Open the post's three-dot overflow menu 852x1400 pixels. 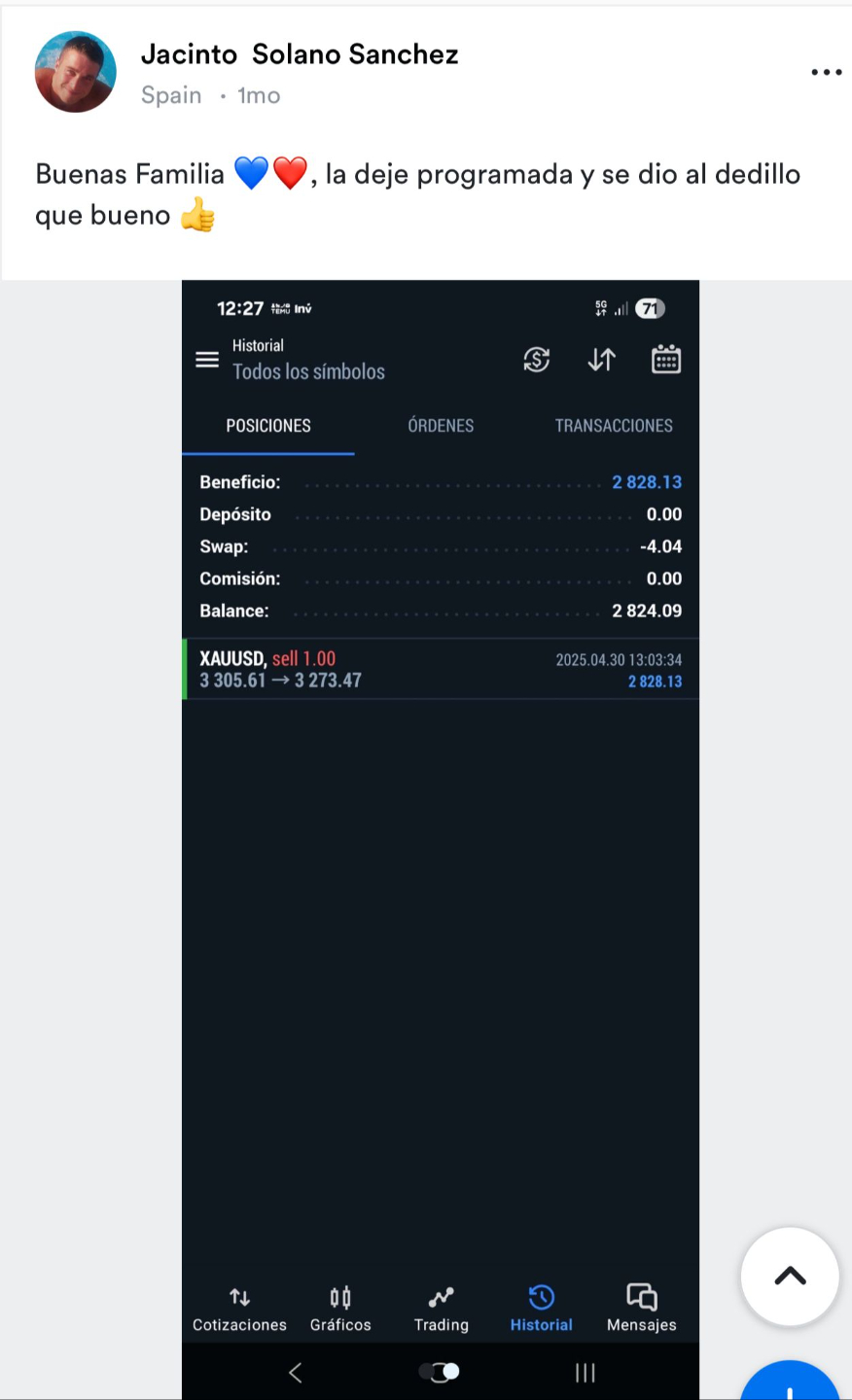point(826,72)
